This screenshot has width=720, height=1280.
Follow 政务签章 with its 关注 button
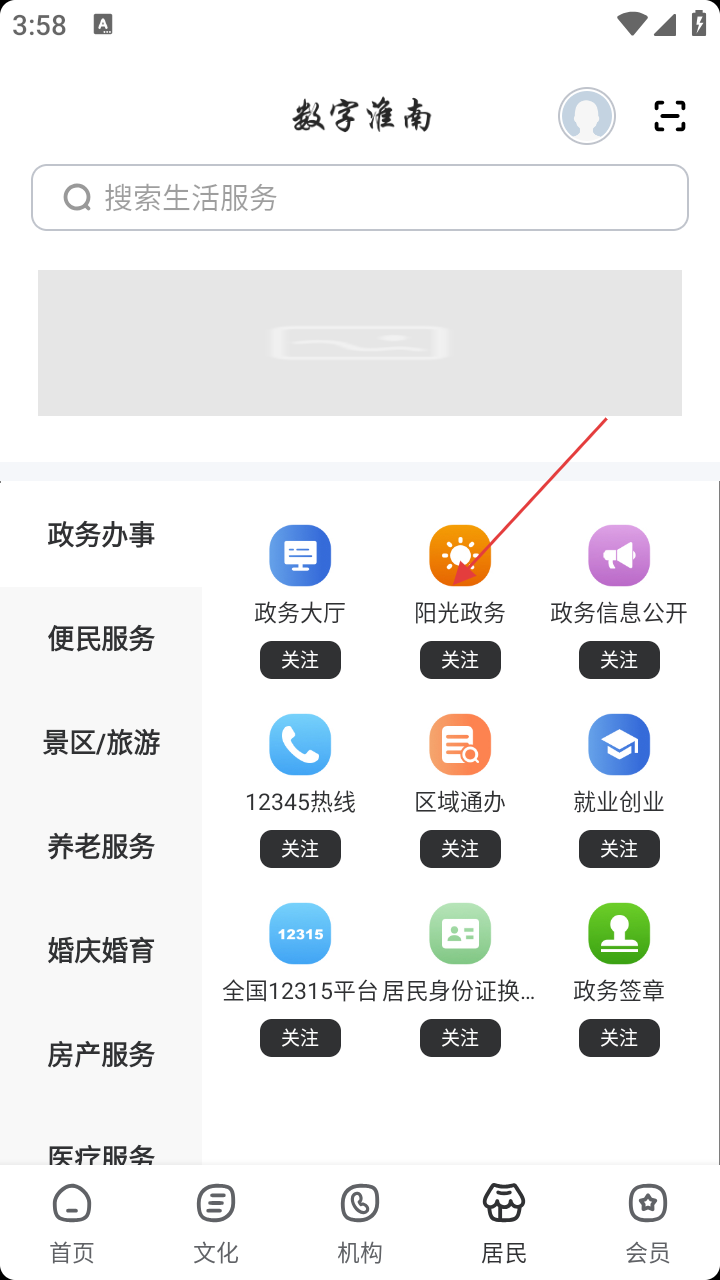pos(619,1038)
